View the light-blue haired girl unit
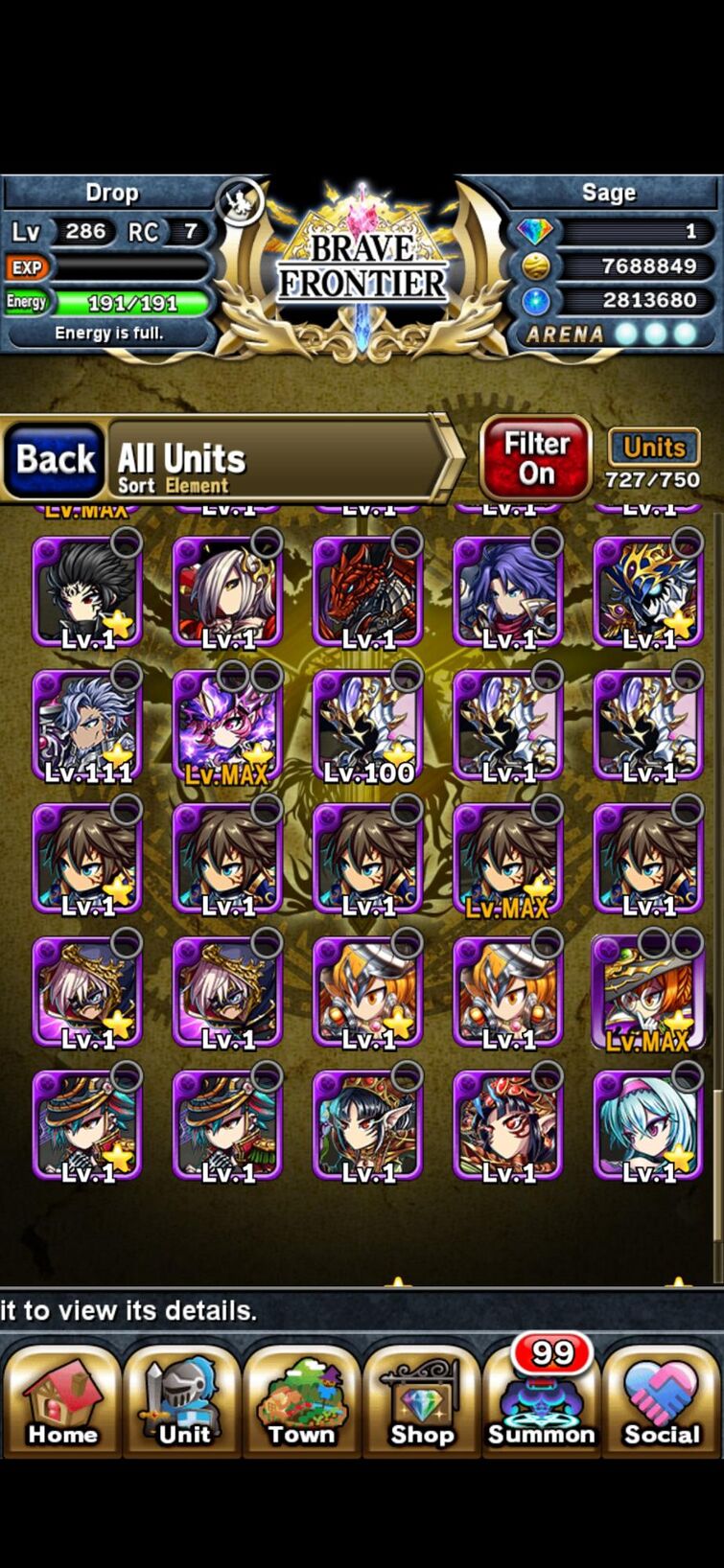The width and height of the screenshot is (724, 1568). tap(648, 1125)
